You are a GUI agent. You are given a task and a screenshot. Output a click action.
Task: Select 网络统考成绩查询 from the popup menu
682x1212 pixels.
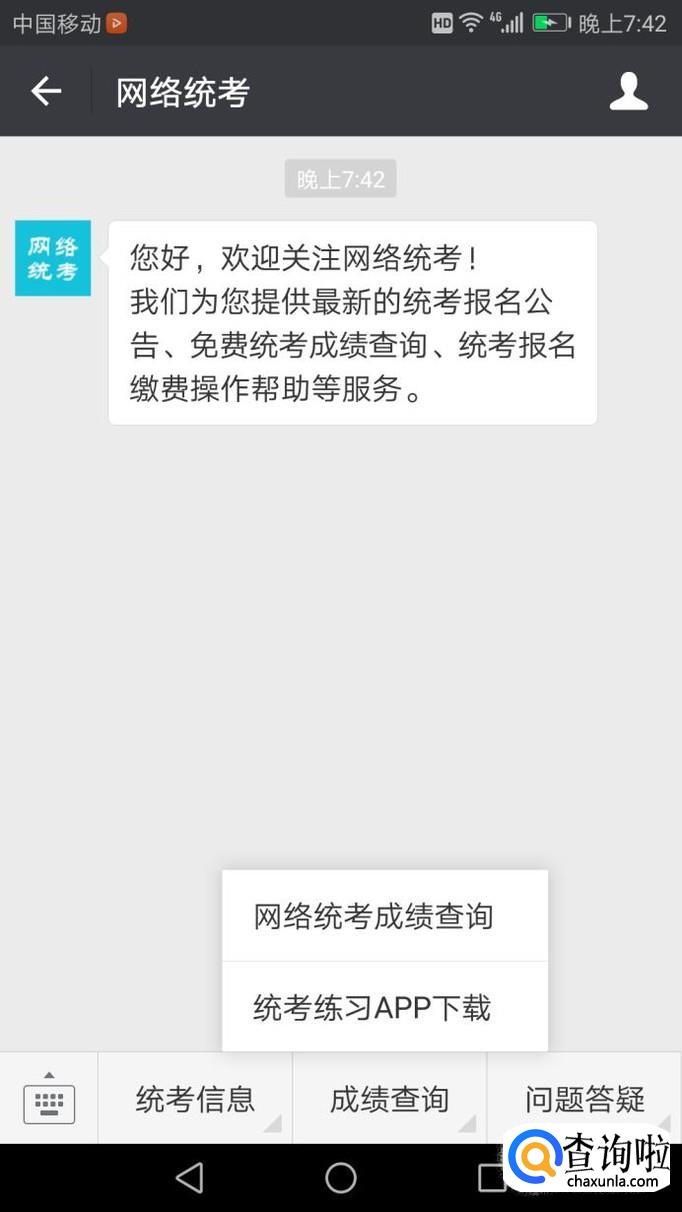[384, 916]
